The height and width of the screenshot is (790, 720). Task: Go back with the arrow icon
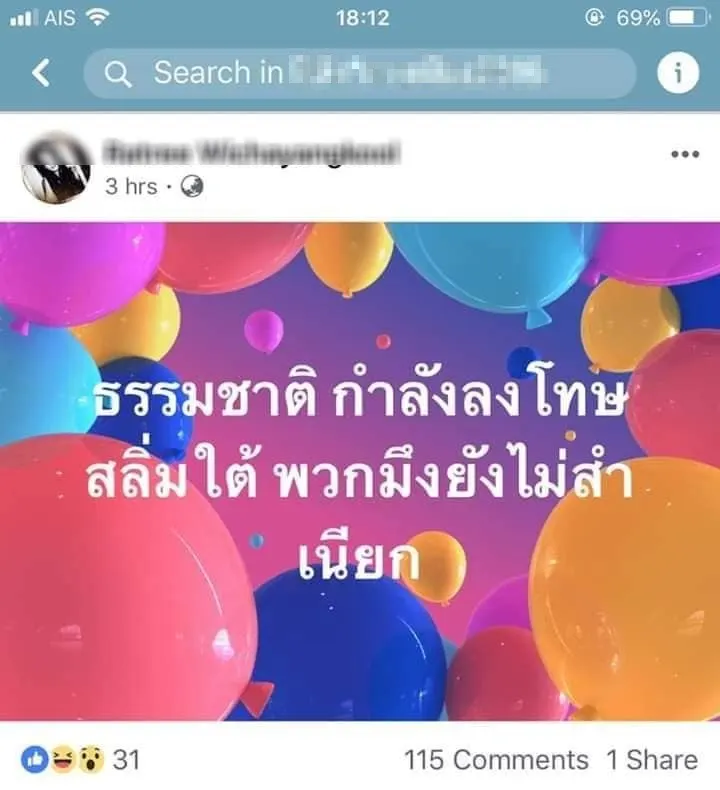[40, 73]
